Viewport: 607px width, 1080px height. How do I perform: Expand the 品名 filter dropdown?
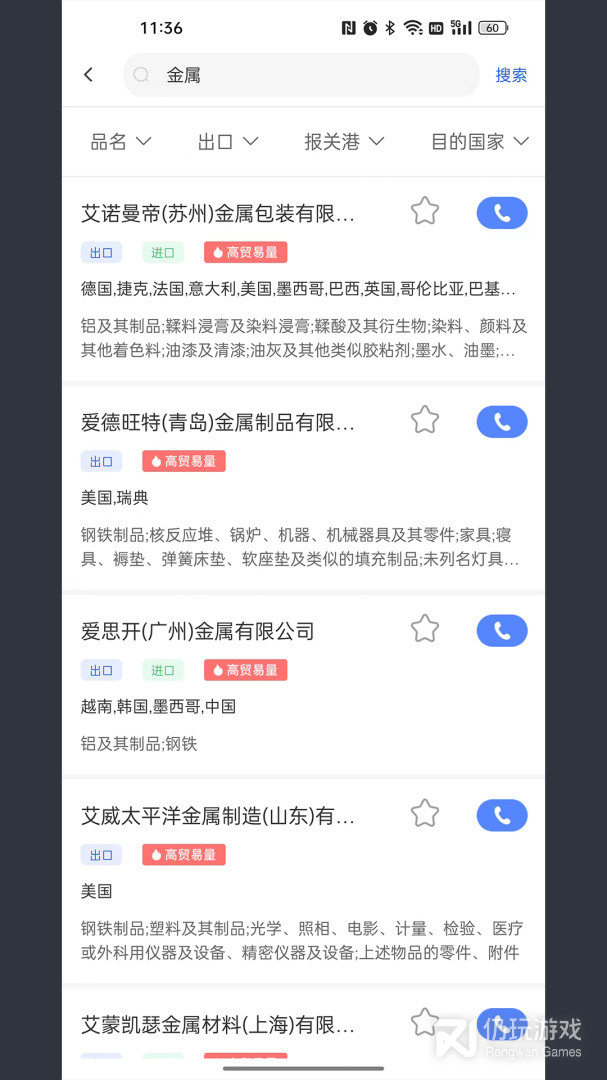[x=121, y=142]
